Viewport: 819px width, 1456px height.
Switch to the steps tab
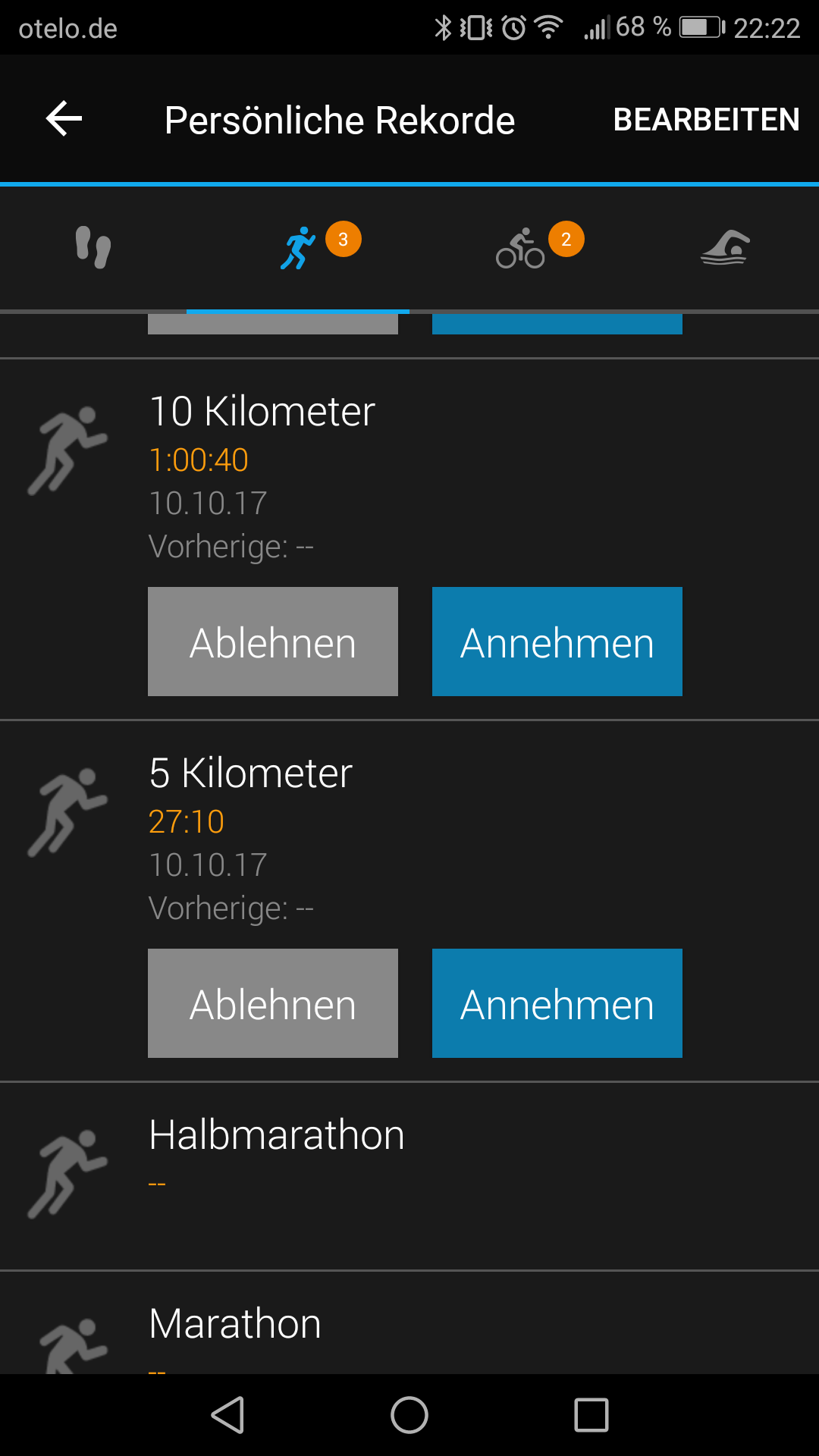click(x=93, y=247)
